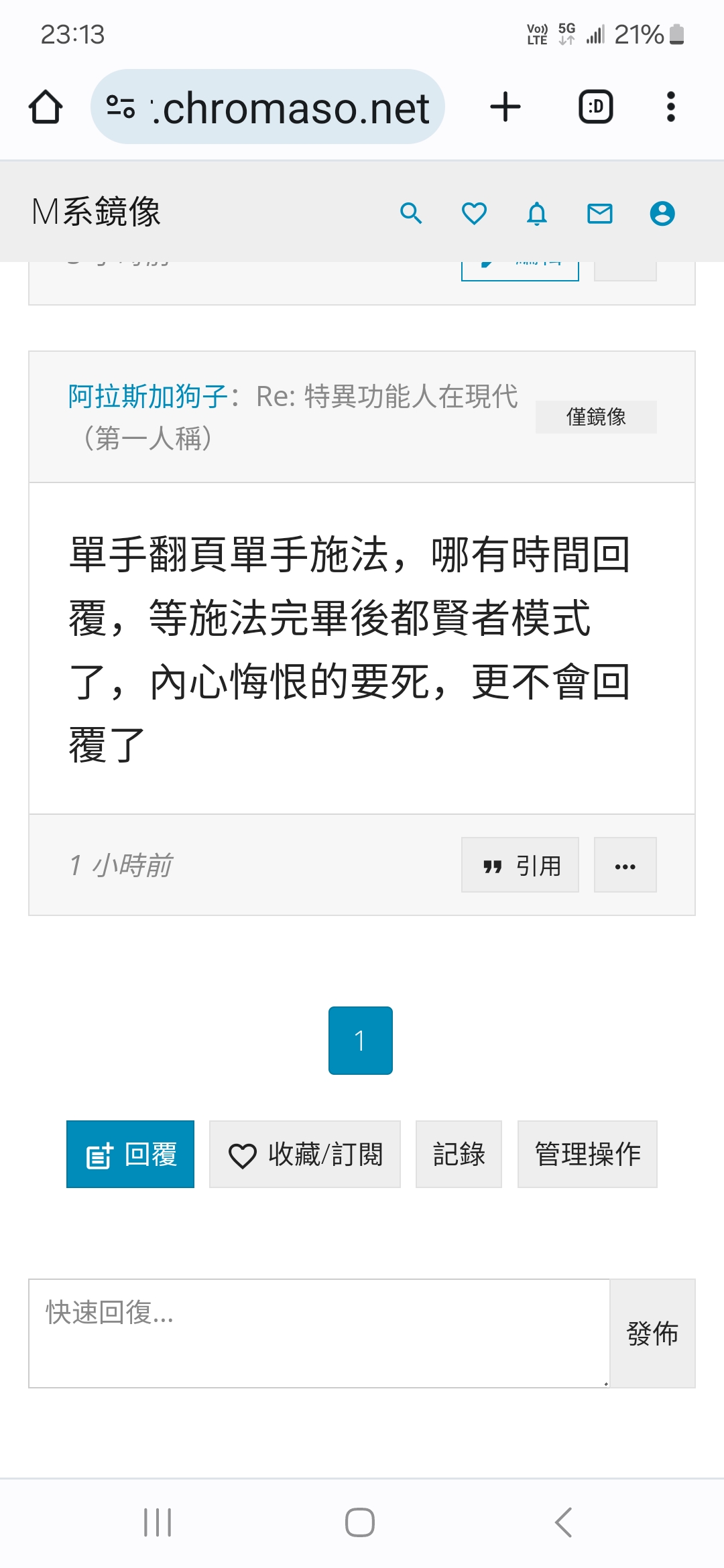The width and height of the screenshot is (724, 1568).
Task: Open 管理操作 options
Action: pyautogui.click(x=587, y=1154)
